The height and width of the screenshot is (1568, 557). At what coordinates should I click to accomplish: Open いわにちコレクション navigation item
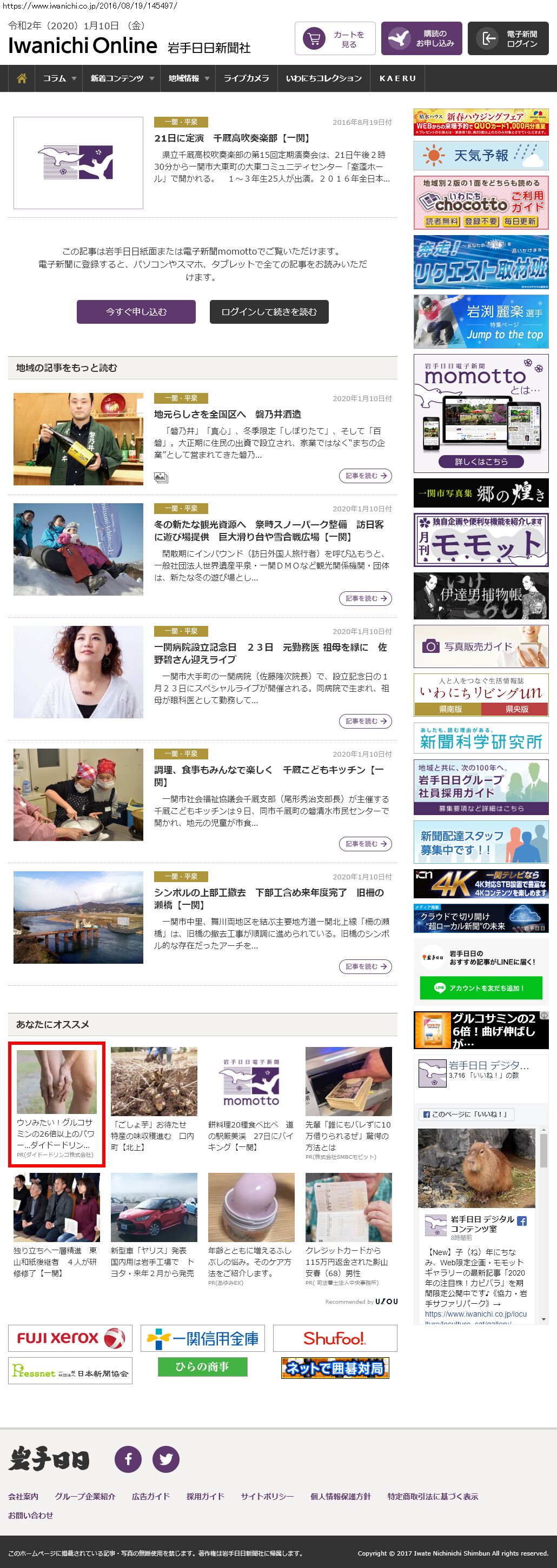[x=324, y=78]
